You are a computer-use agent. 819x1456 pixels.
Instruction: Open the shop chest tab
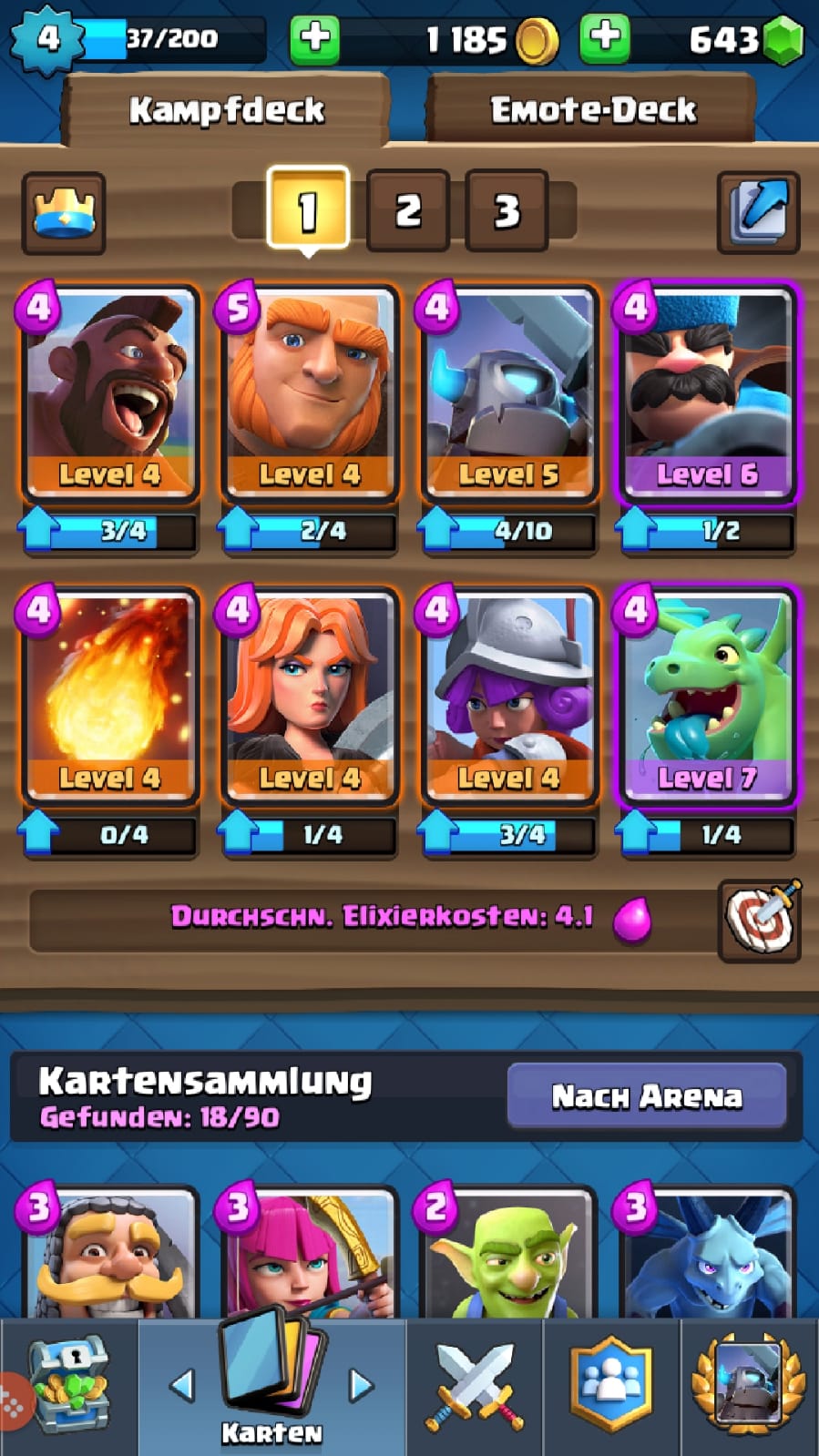[x=69, y=1386]
